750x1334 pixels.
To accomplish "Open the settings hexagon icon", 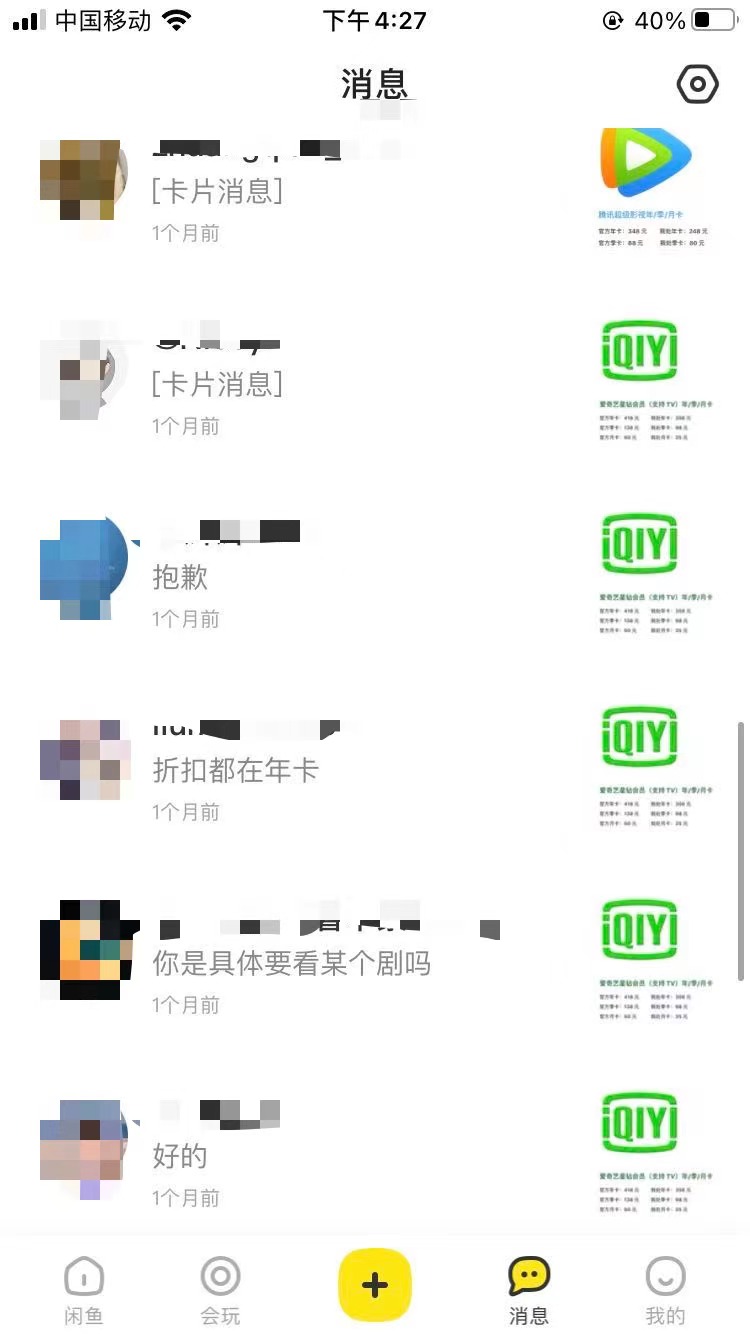I will point(697,84).
